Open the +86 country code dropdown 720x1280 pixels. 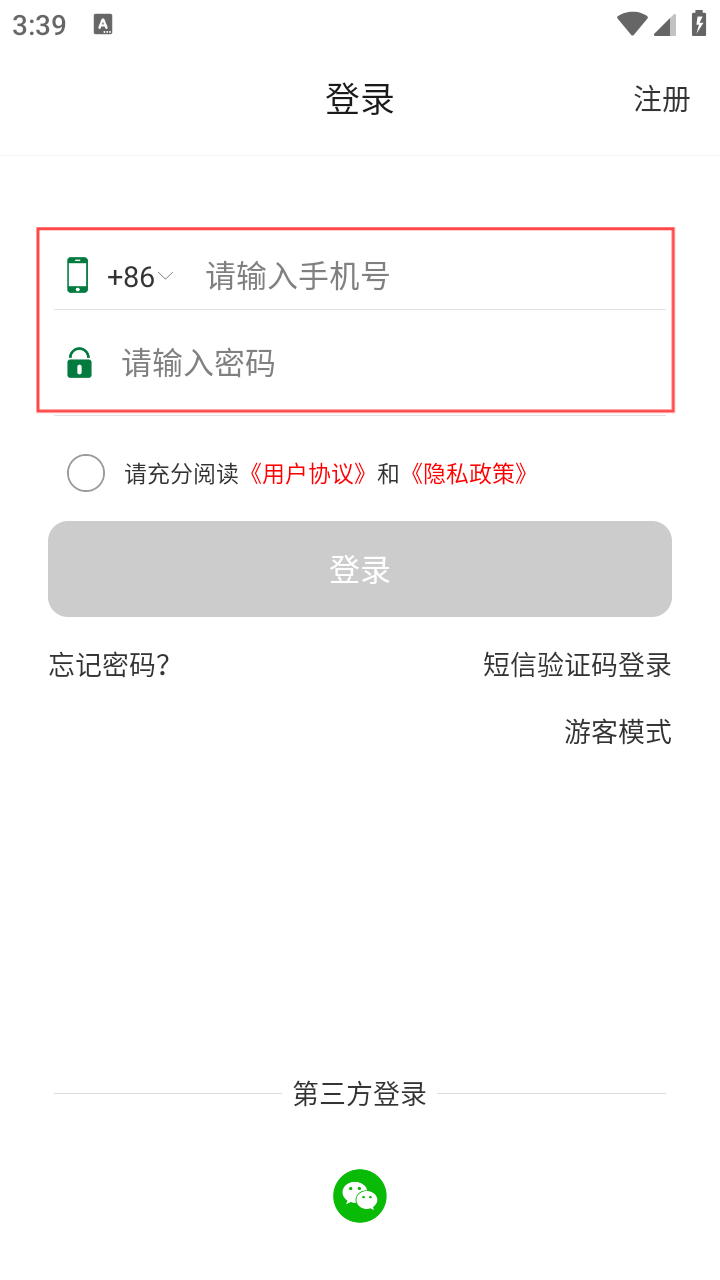coord(140,276)
